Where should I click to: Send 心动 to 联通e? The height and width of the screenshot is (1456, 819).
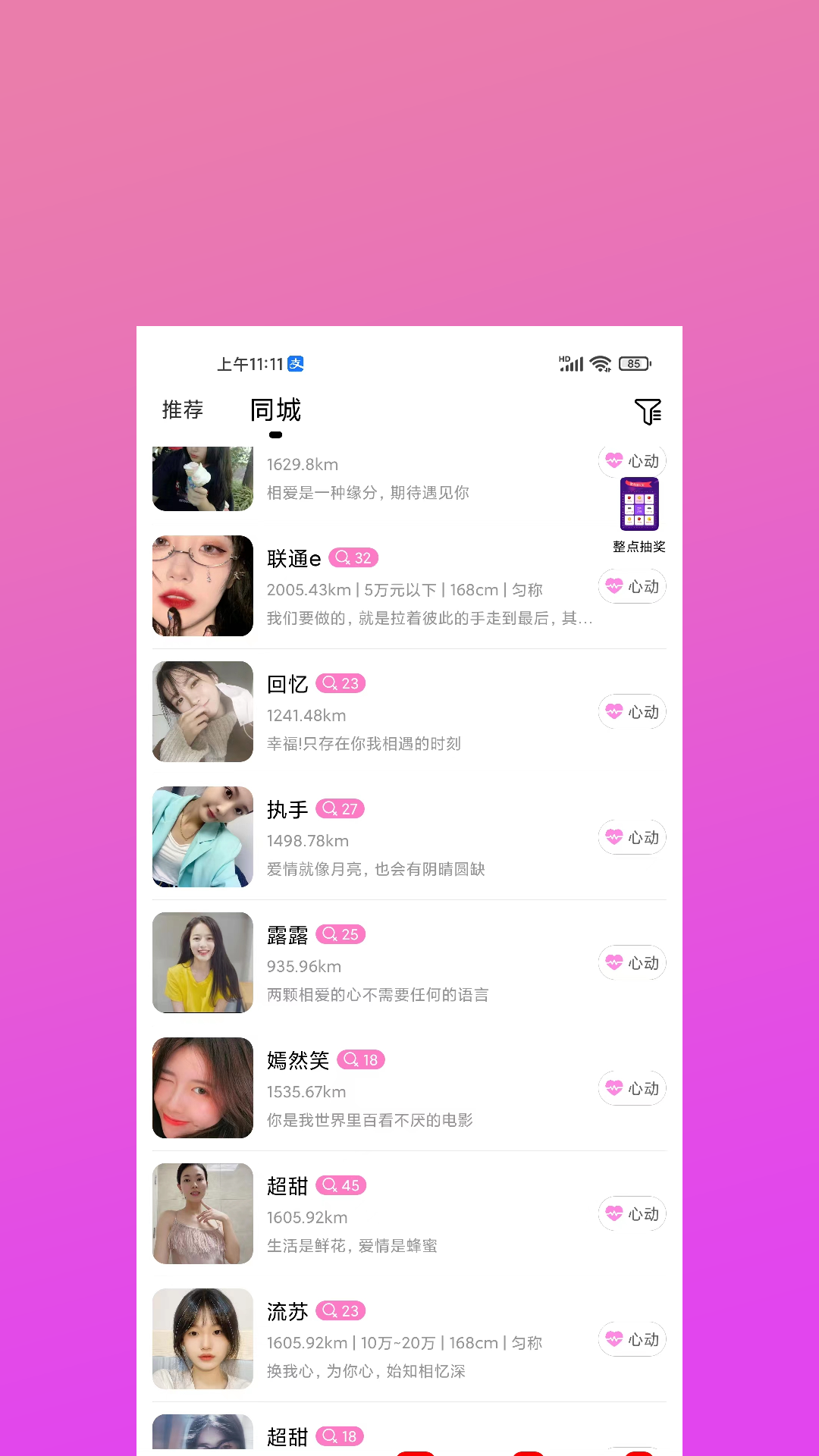[632, 586]
